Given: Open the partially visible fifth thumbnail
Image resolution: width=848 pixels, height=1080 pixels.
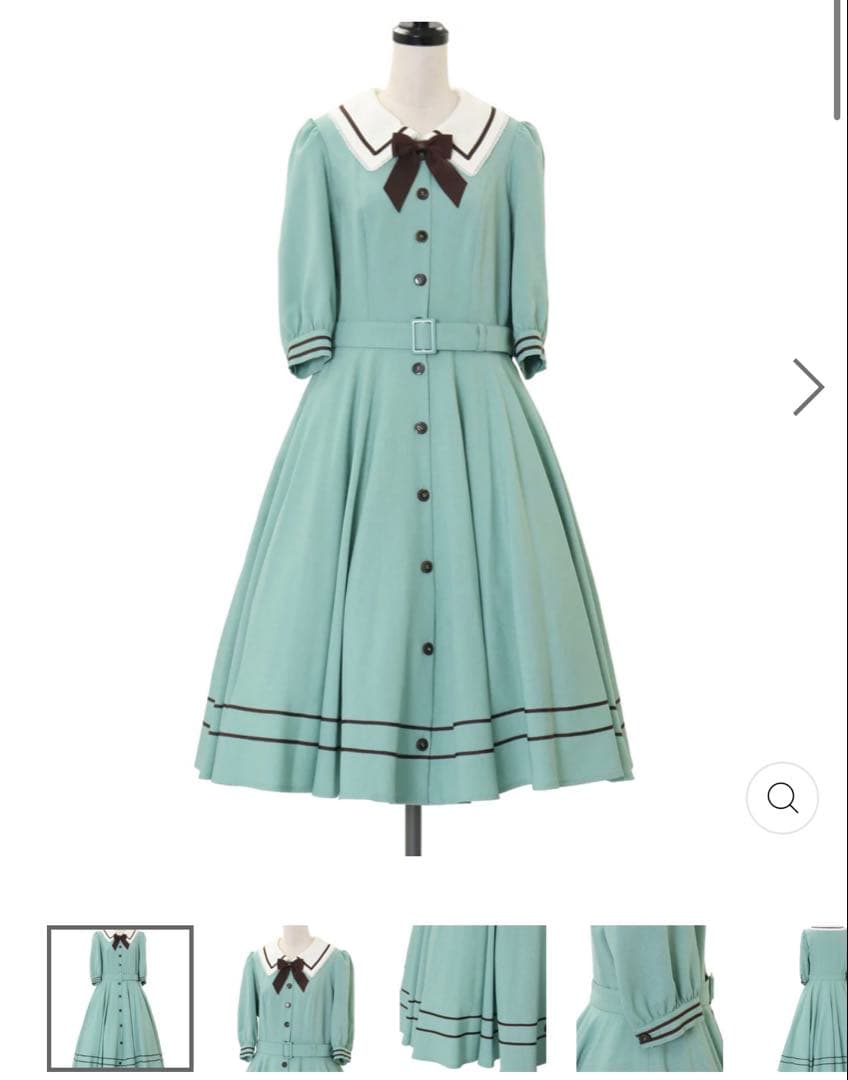Looking at the screenshot, I should [x=813, y=998].
